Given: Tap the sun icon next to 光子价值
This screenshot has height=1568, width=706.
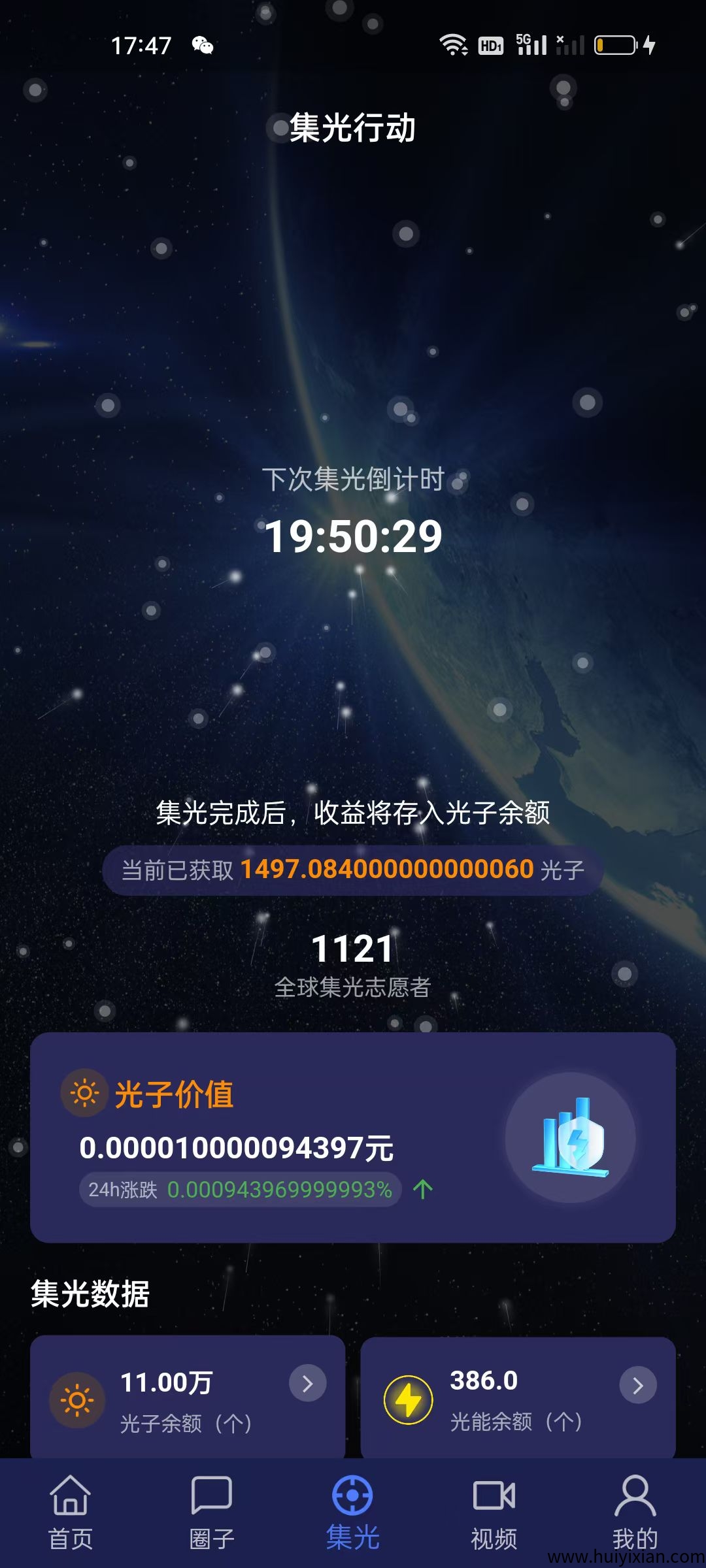Looking at the screenshot, I should [x=84, y=1094].
